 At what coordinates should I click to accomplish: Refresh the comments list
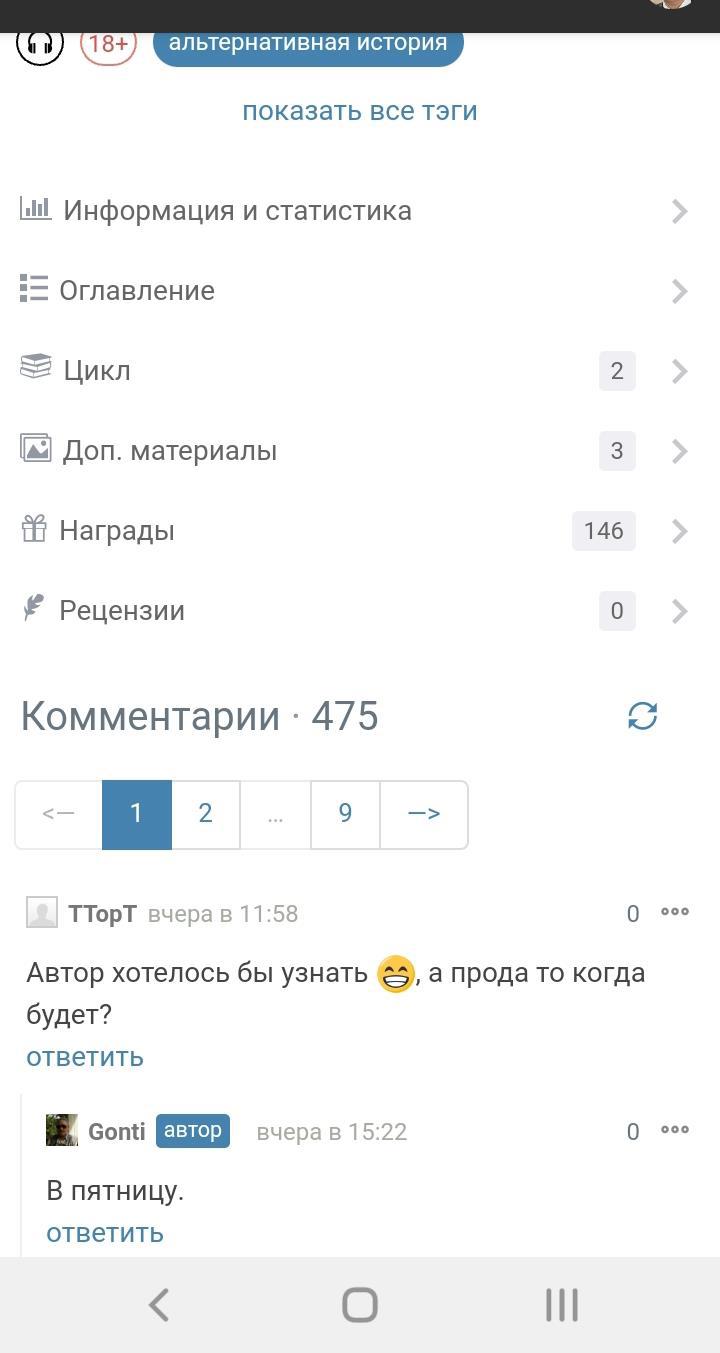(642, 716)
